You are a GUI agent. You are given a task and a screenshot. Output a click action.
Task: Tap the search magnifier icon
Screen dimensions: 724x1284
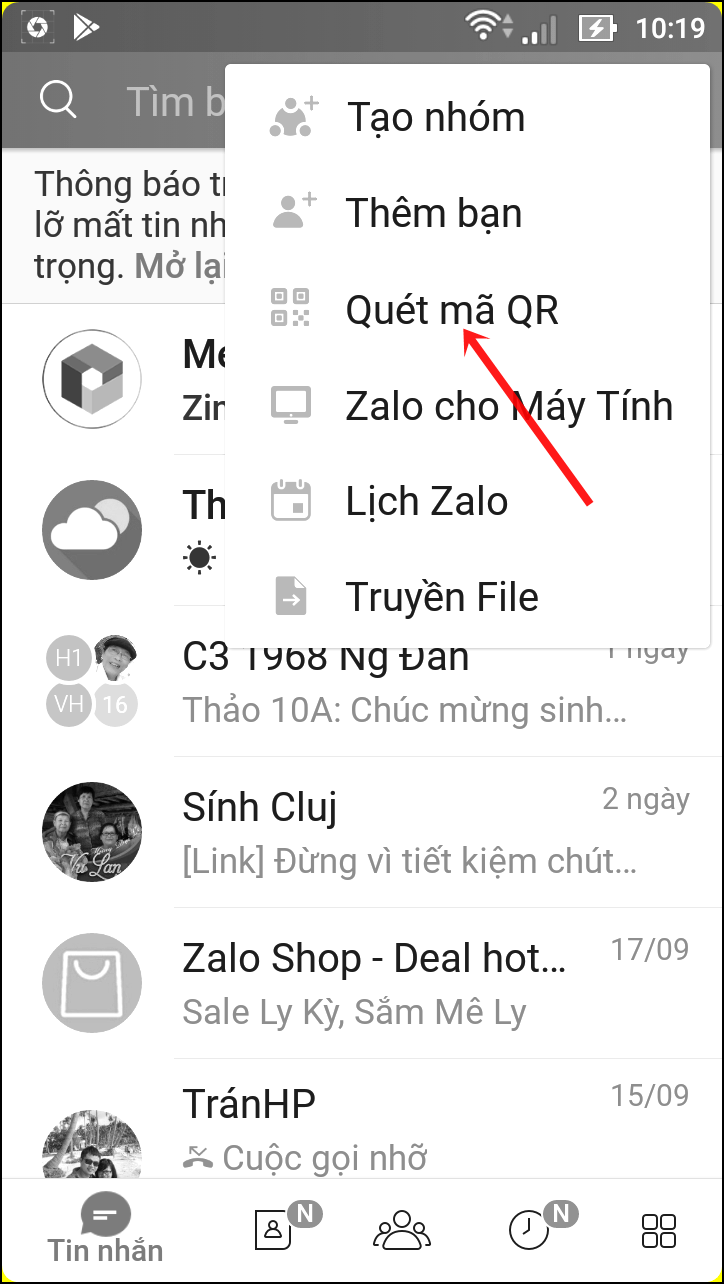[58, 100]
